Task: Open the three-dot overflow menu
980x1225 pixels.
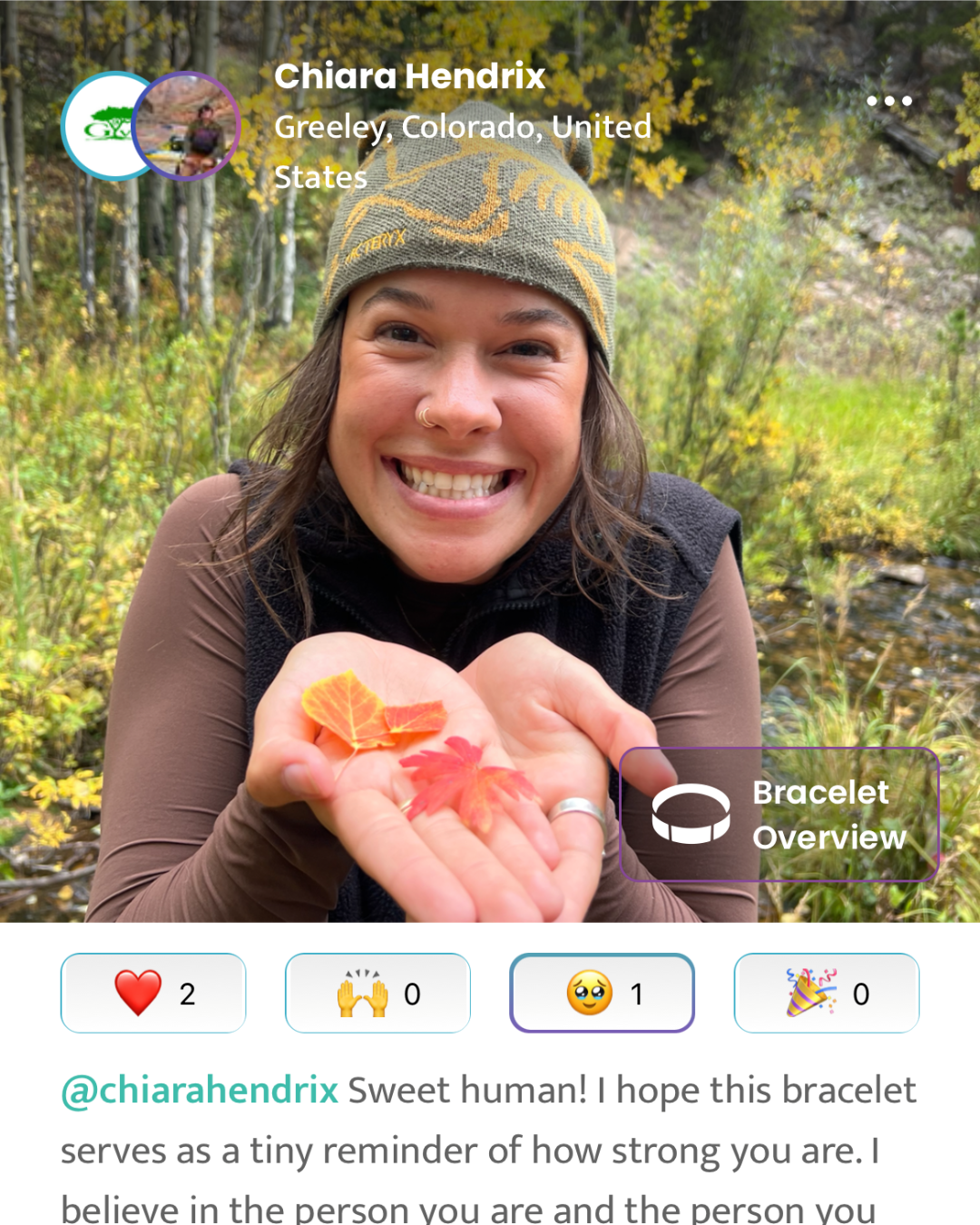Action: [x=888, y=101]
